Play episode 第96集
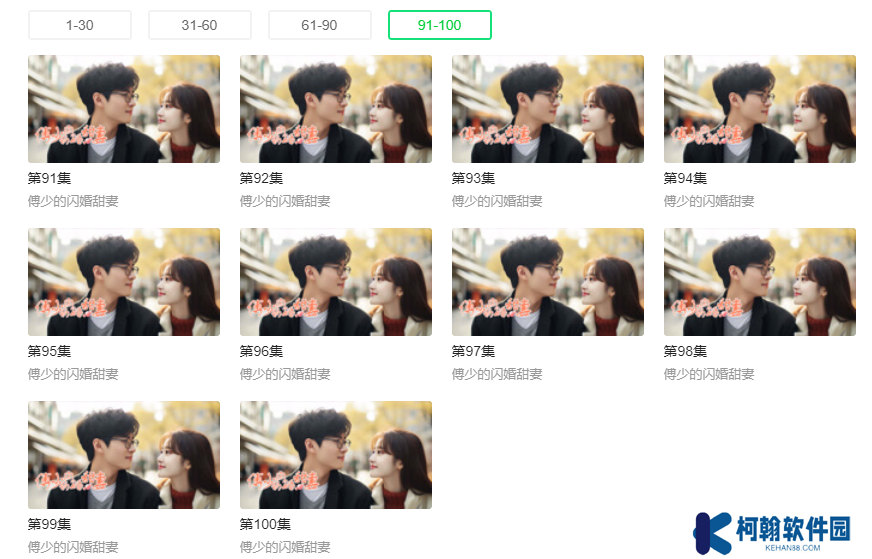Screen dimensions: 872x559 (x=336, y=282)
